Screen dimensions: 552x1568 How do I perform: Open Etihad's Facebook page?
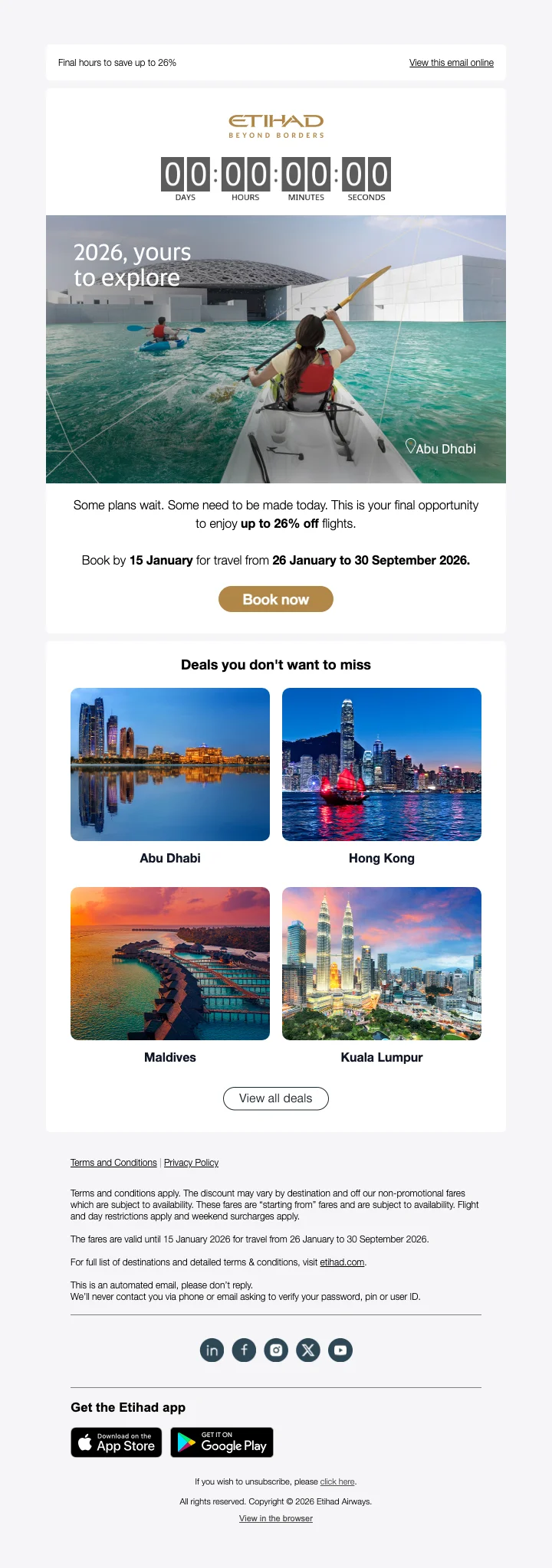244,1350
